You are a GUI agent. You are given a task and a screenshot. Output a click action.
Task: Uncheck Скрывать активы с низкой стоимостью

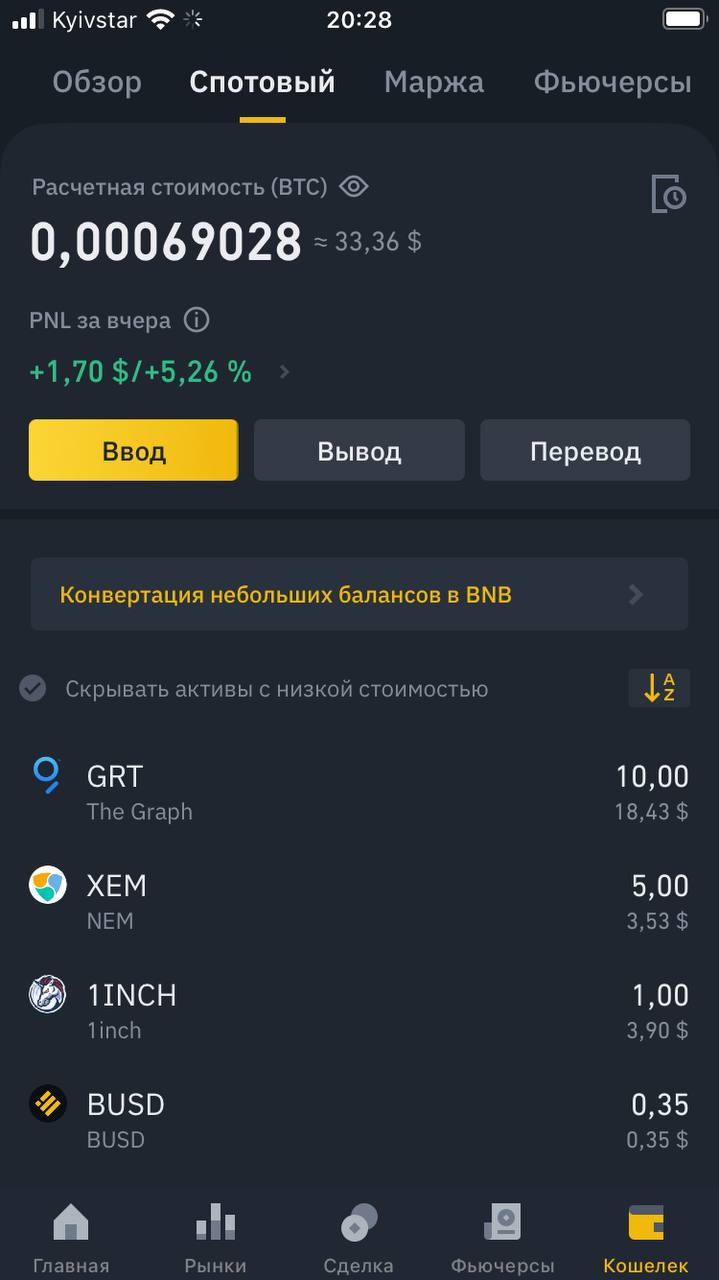(33, 689)
